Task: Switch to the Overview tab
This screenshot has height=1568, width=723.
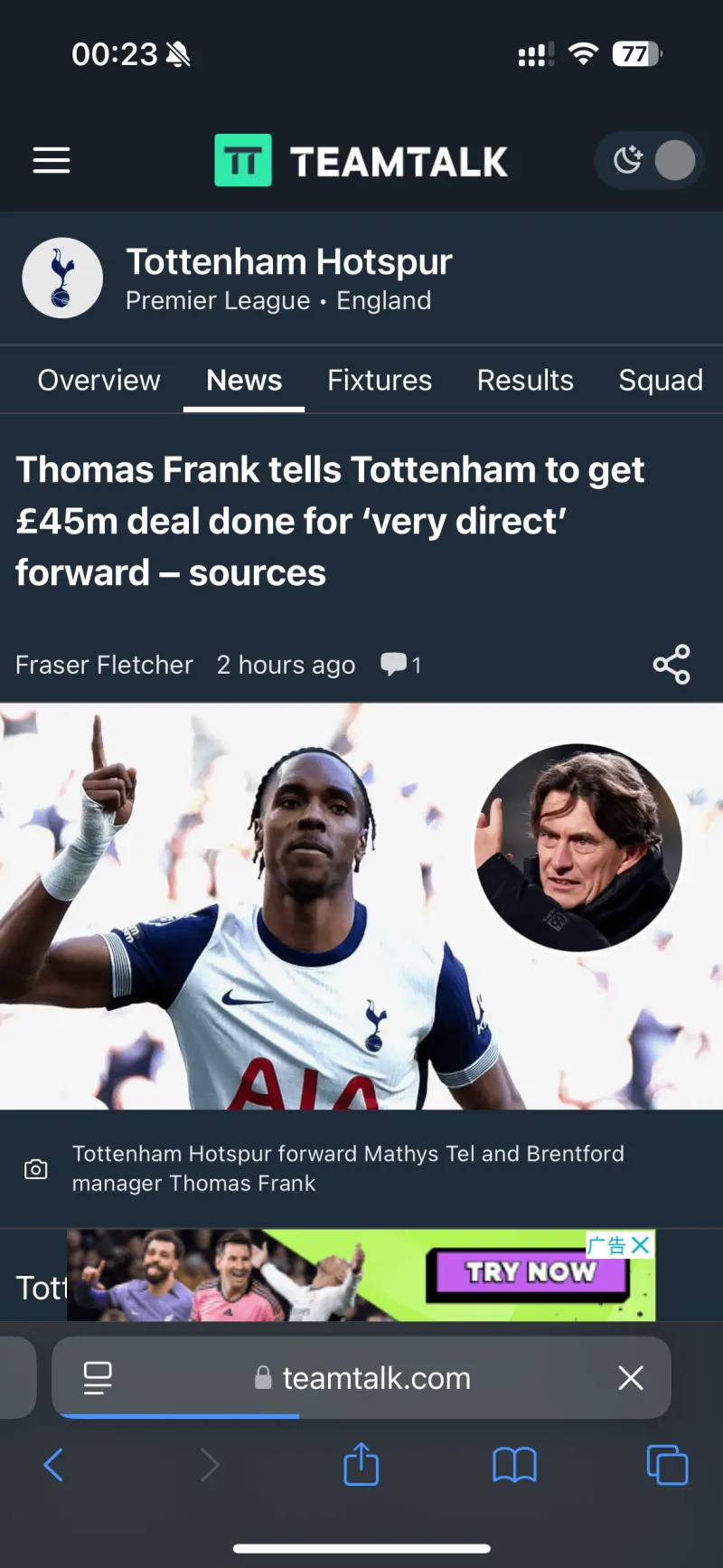Action: click(99, 381)
